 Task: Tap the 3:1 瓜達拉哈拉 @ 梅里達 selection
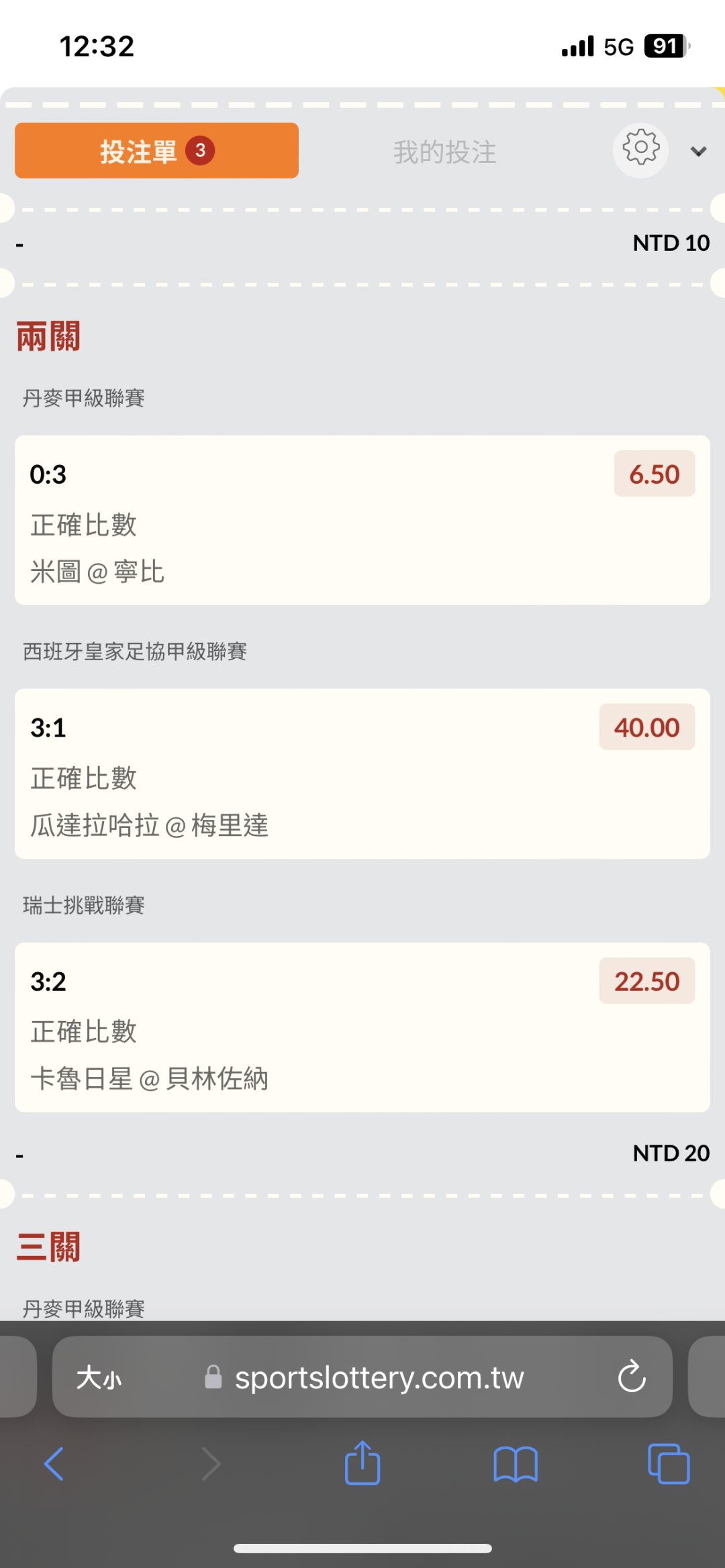pos(362,774)
